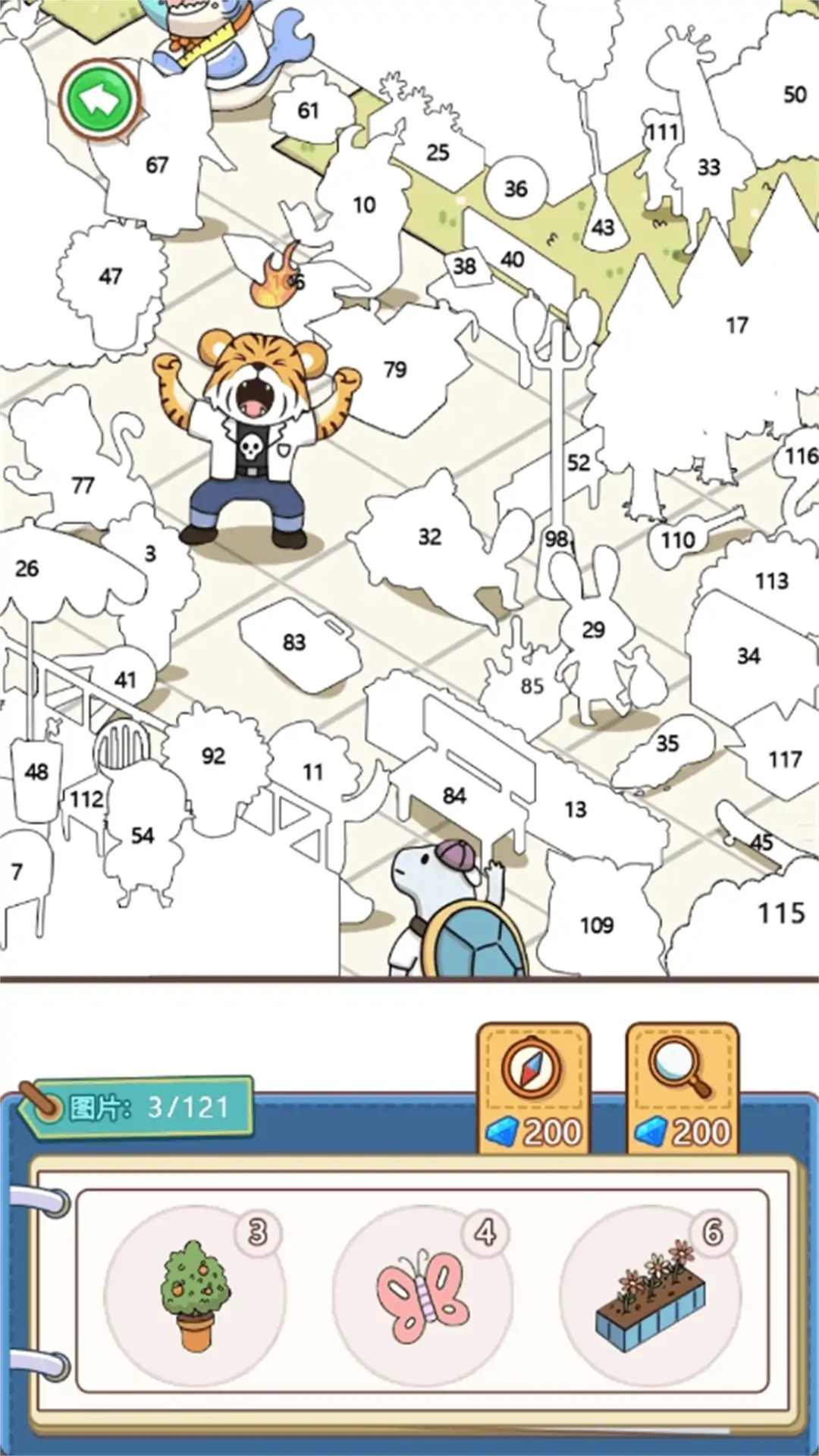Tap the blank area numbered 3
This screenshot has height=1456, width=819.
tap(150, 554)
